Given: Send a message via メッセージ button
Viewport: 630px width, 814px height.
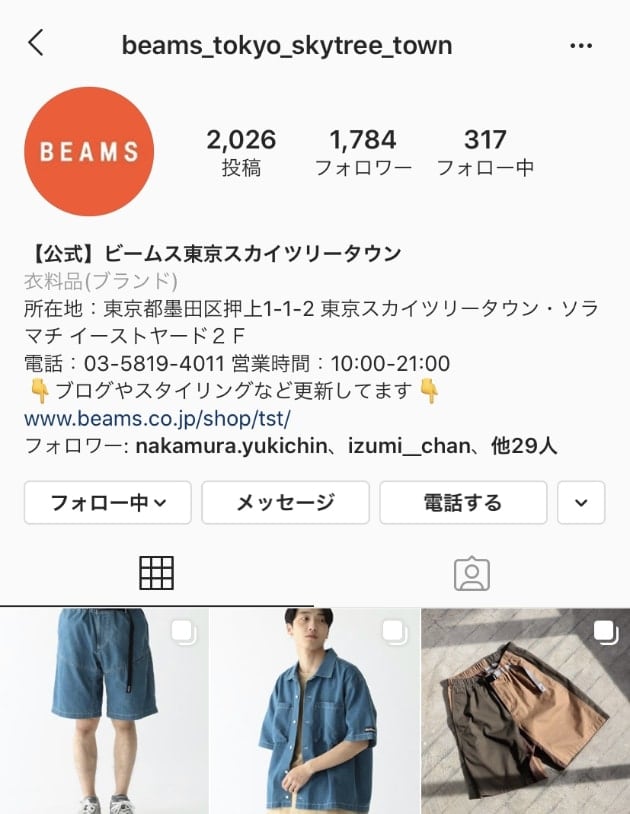Looking at the screenshot, I should (x=285, y=503).
